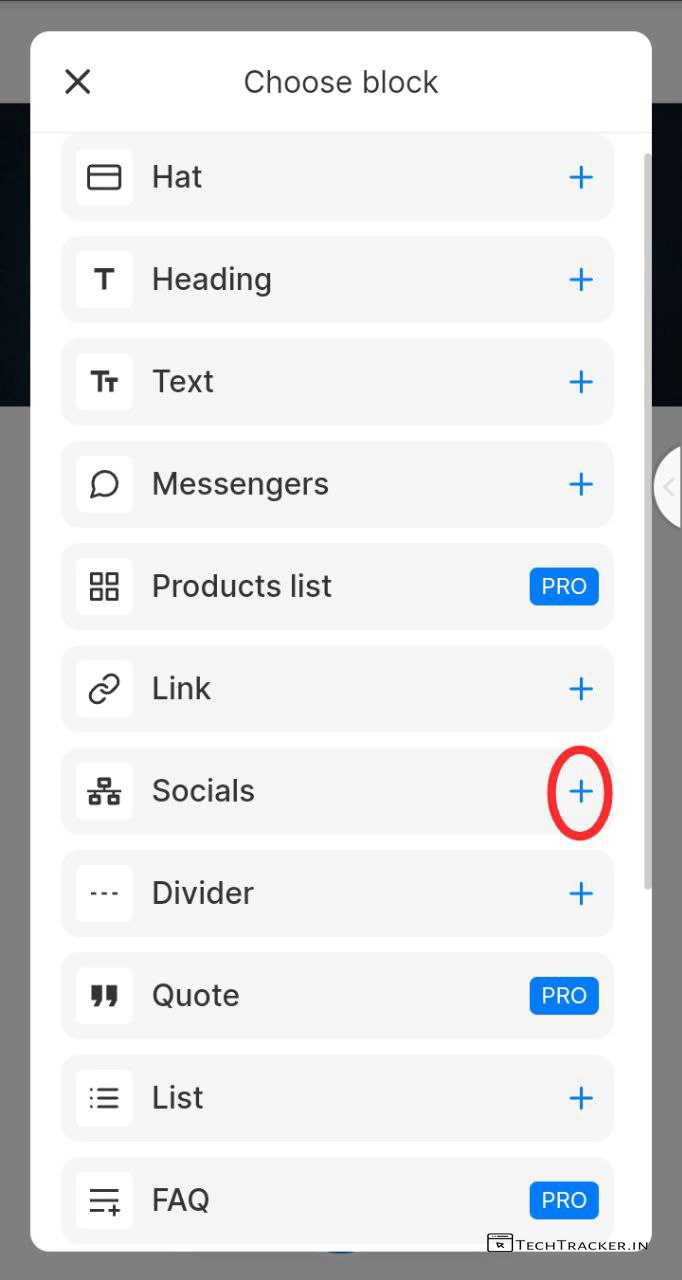Tap the plus next to Socials
Viewport: 682px width, 1280px height.
click(580, 792)
